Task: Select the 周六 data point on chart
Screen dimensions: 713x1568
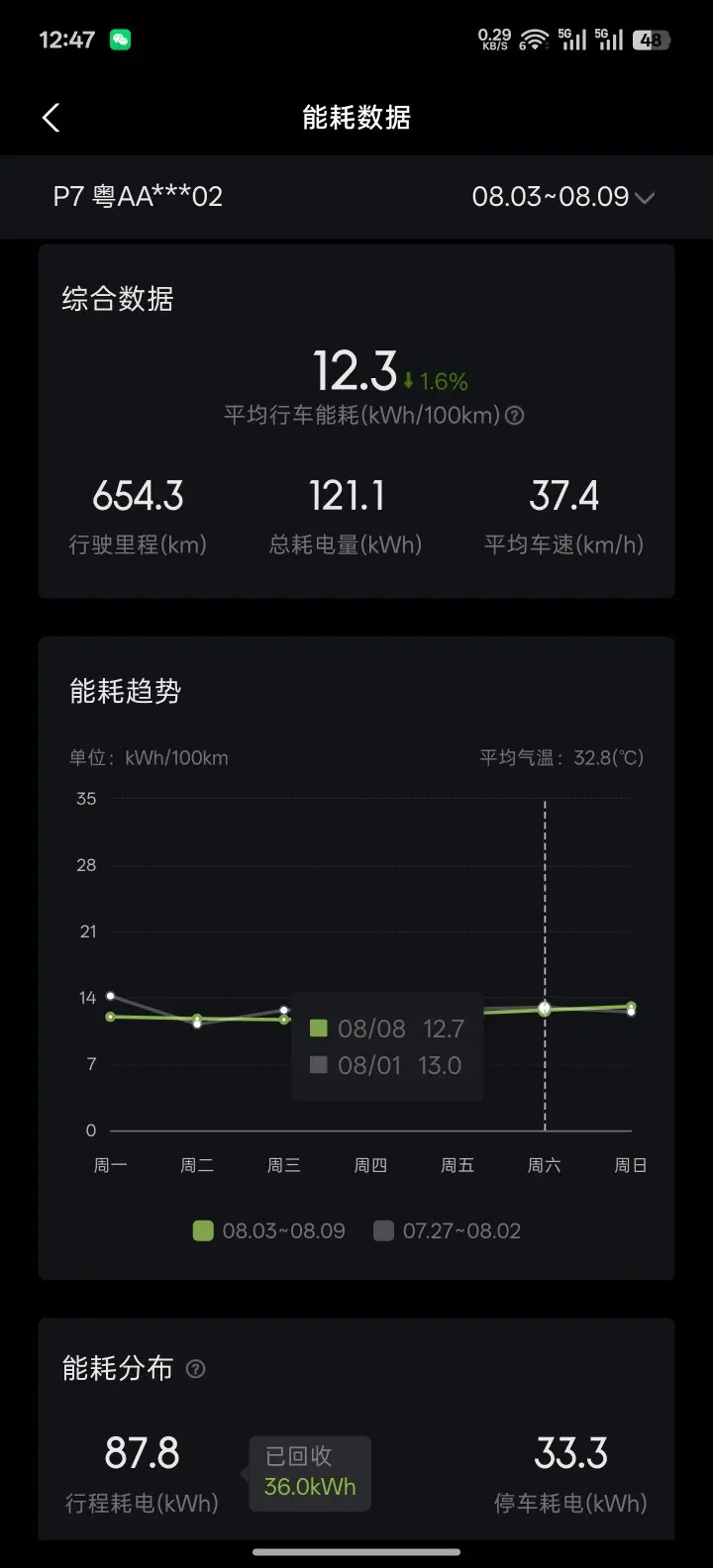Action: (545, 1009)
